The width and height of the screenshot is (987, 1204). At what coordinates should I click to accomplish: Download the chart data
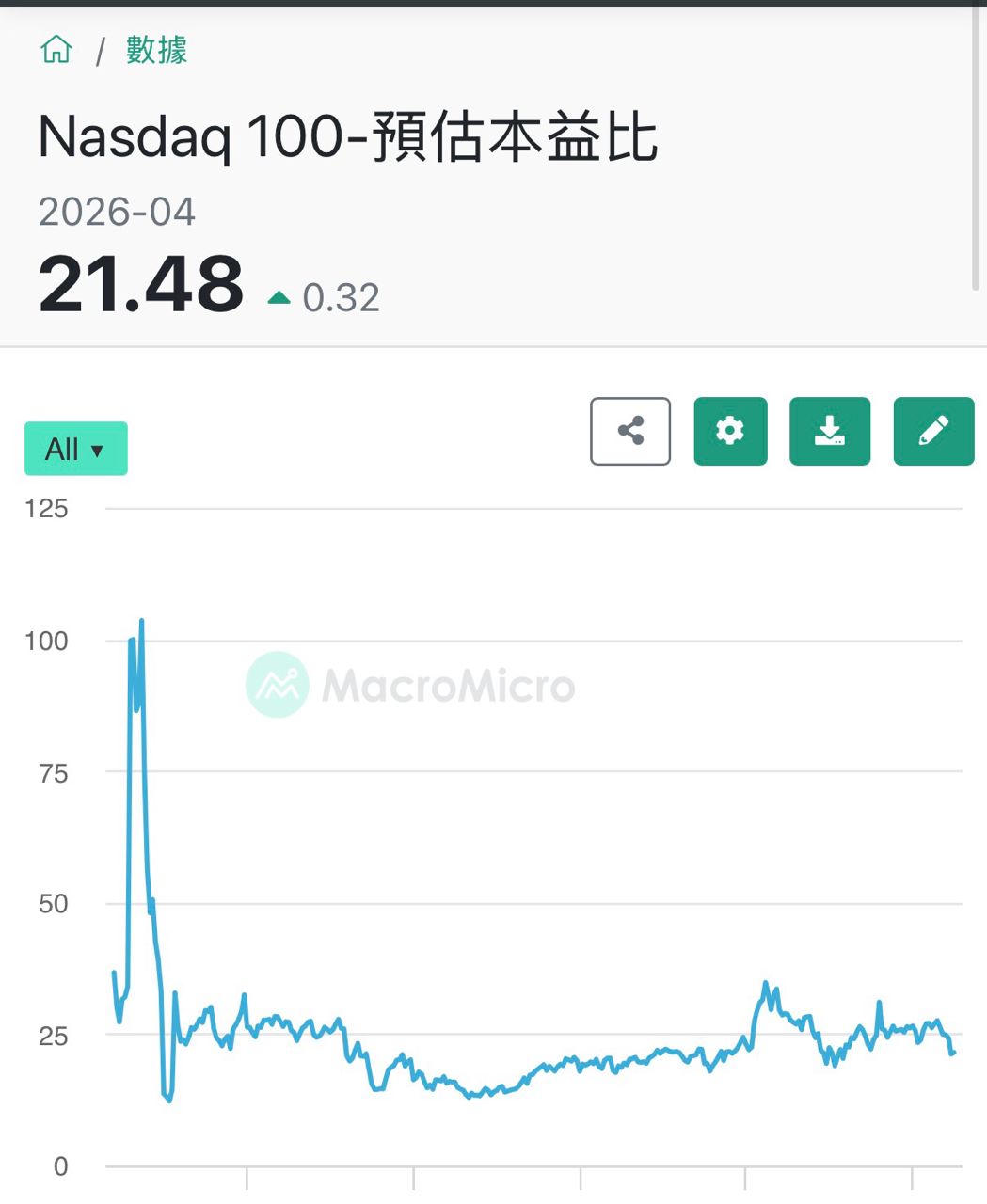coord(829,432)
